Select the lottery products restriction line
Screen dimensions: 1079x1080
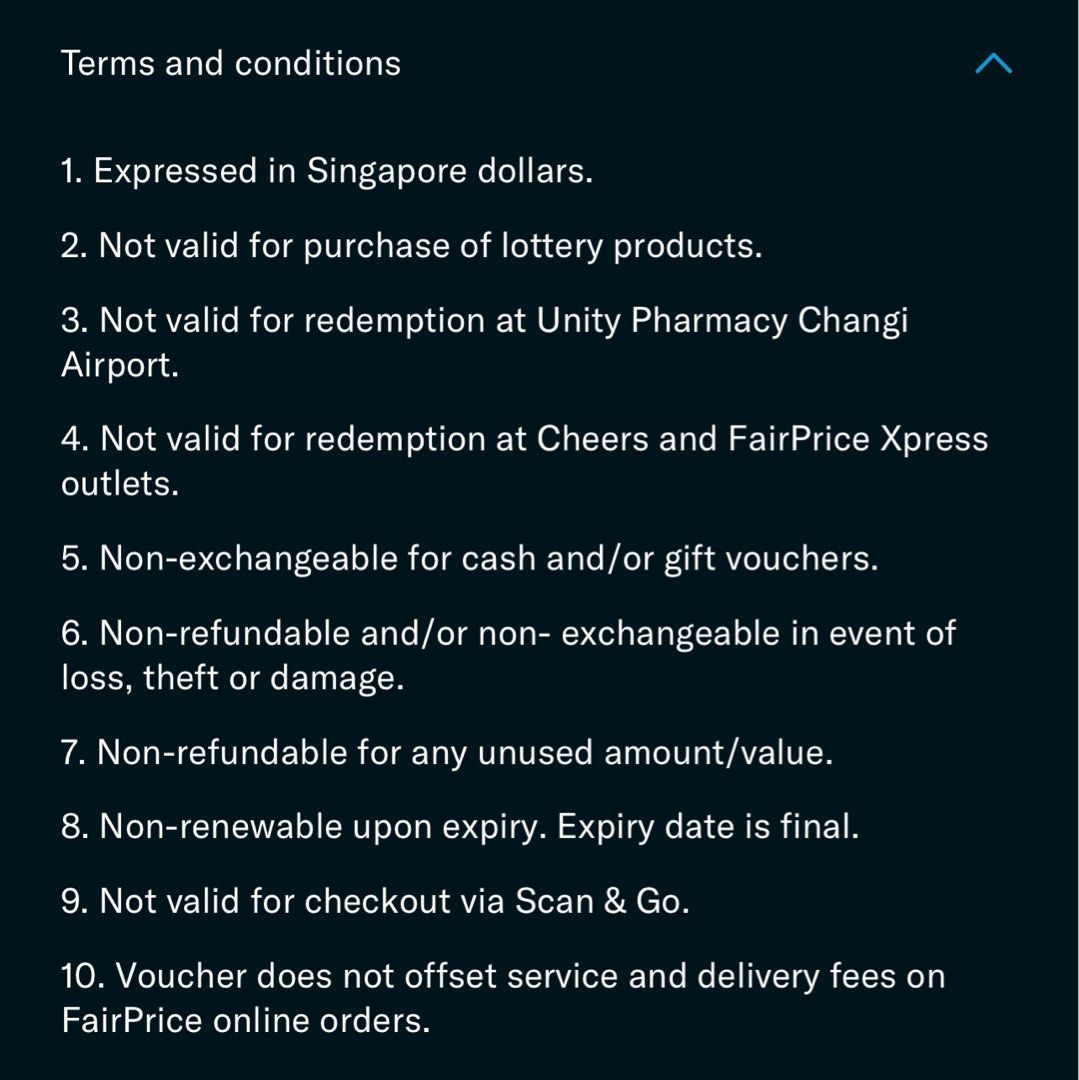[x=413, y=244]
